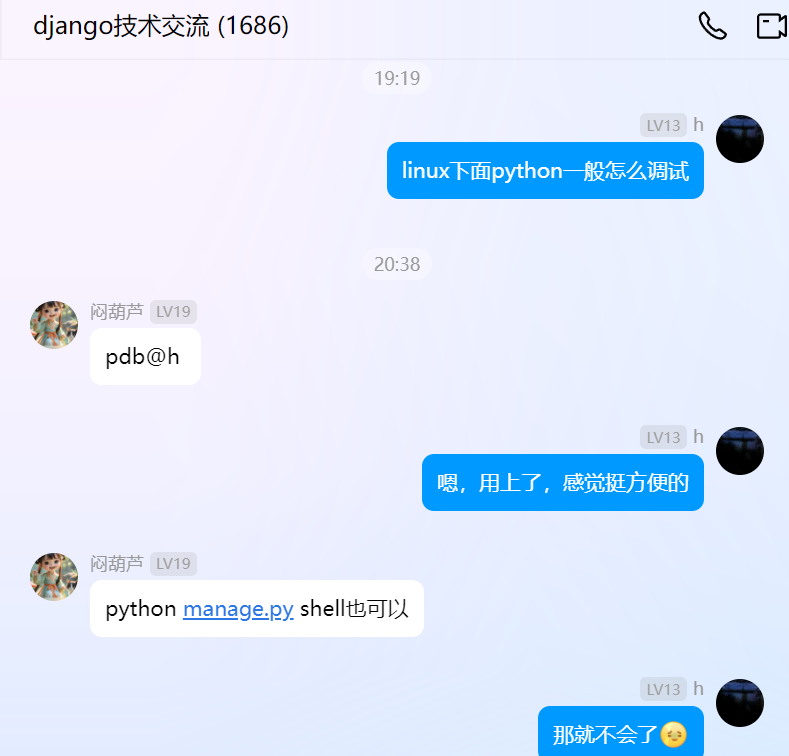Start a voice call in the group
The height and width of the screenshot is (756, 789).
712,26
